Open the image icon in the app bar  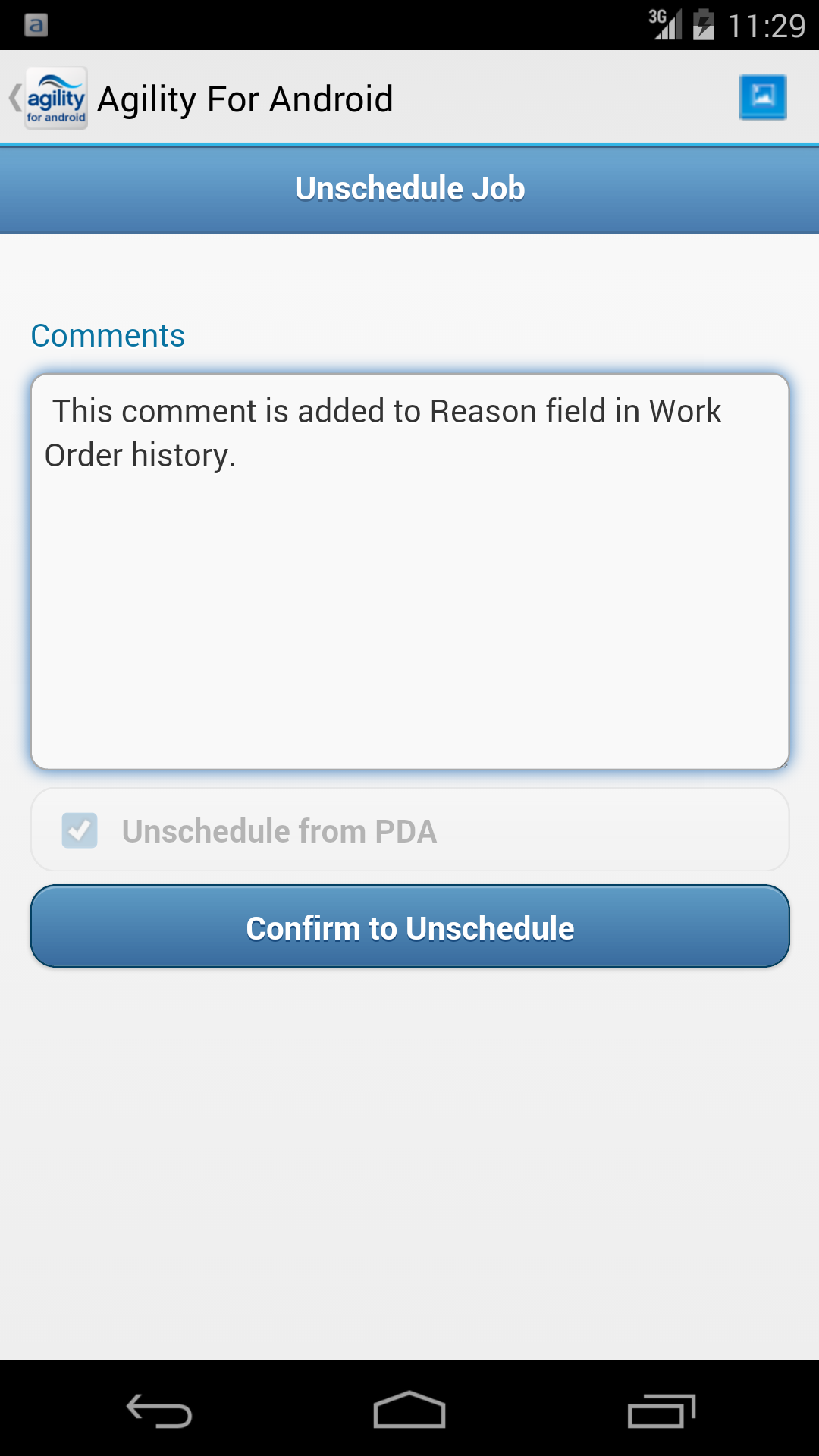pos(762,97)
